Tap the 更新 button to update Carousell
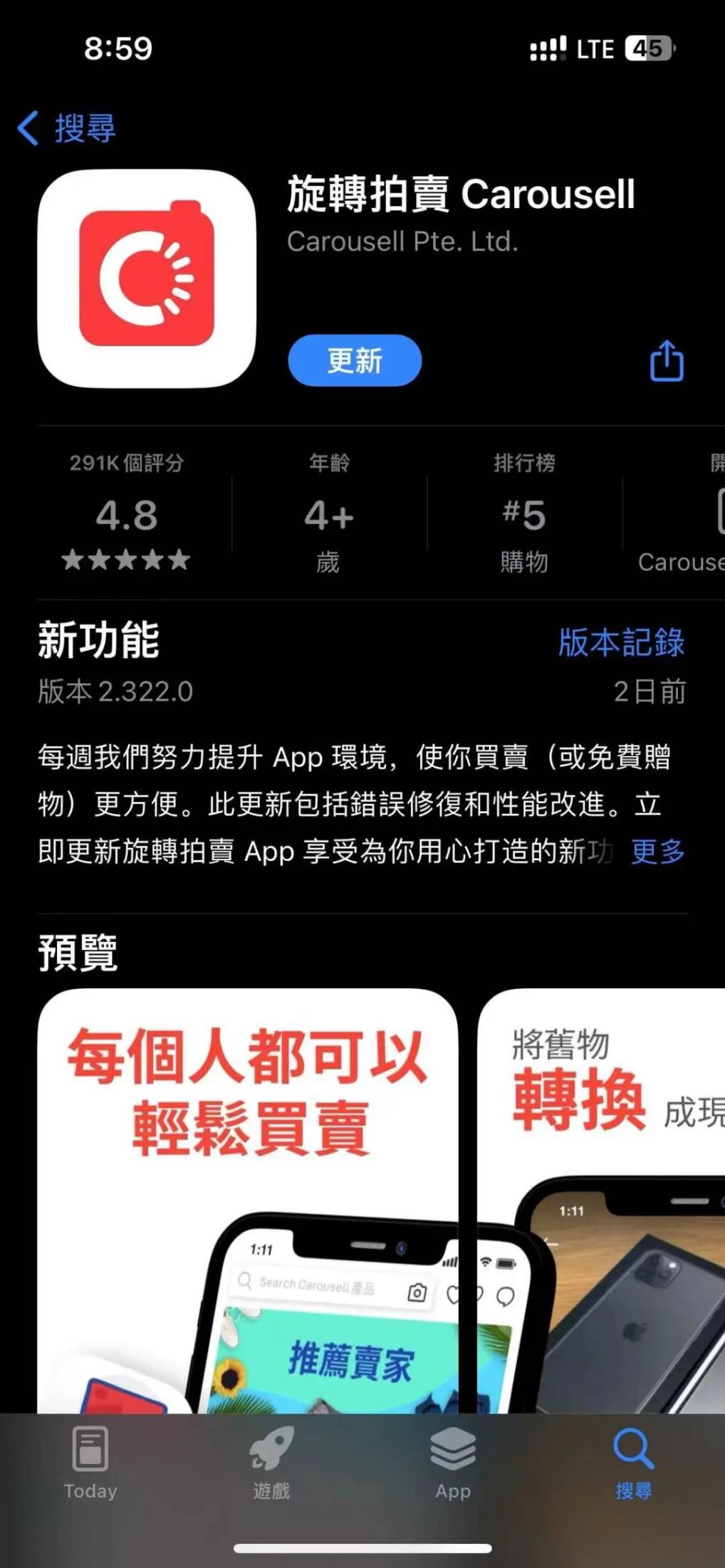The height and width of the screenshot is (1568, 725). (x=355, y=360)
